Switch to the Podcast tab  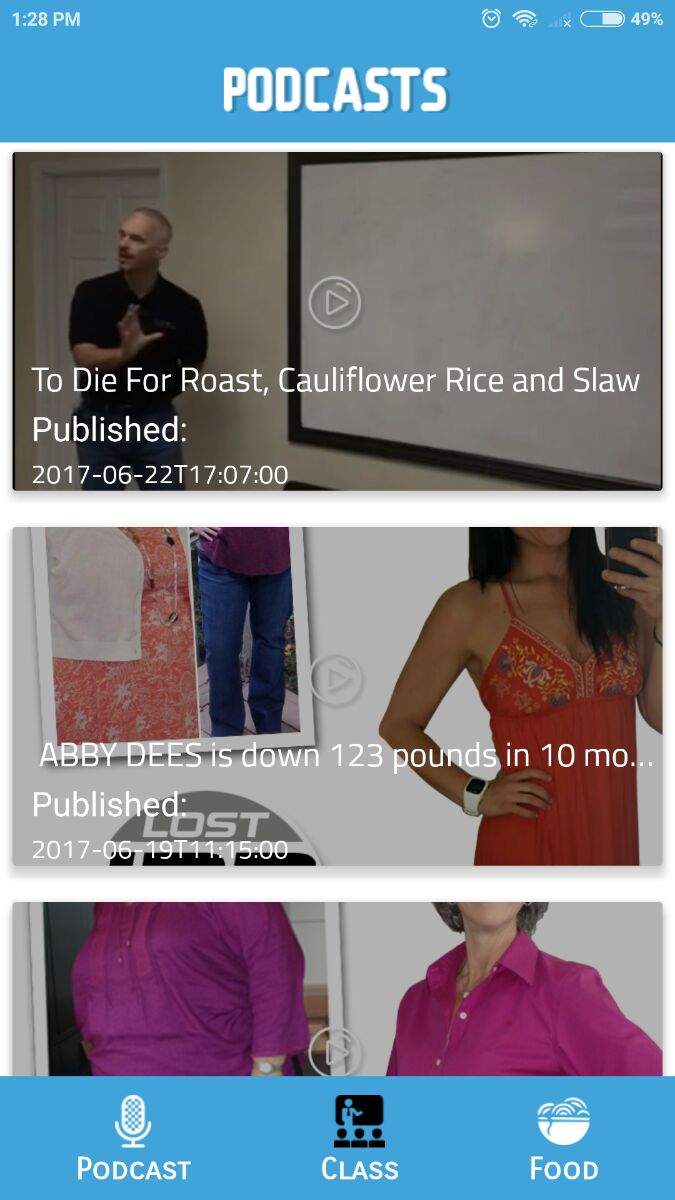133,1138
